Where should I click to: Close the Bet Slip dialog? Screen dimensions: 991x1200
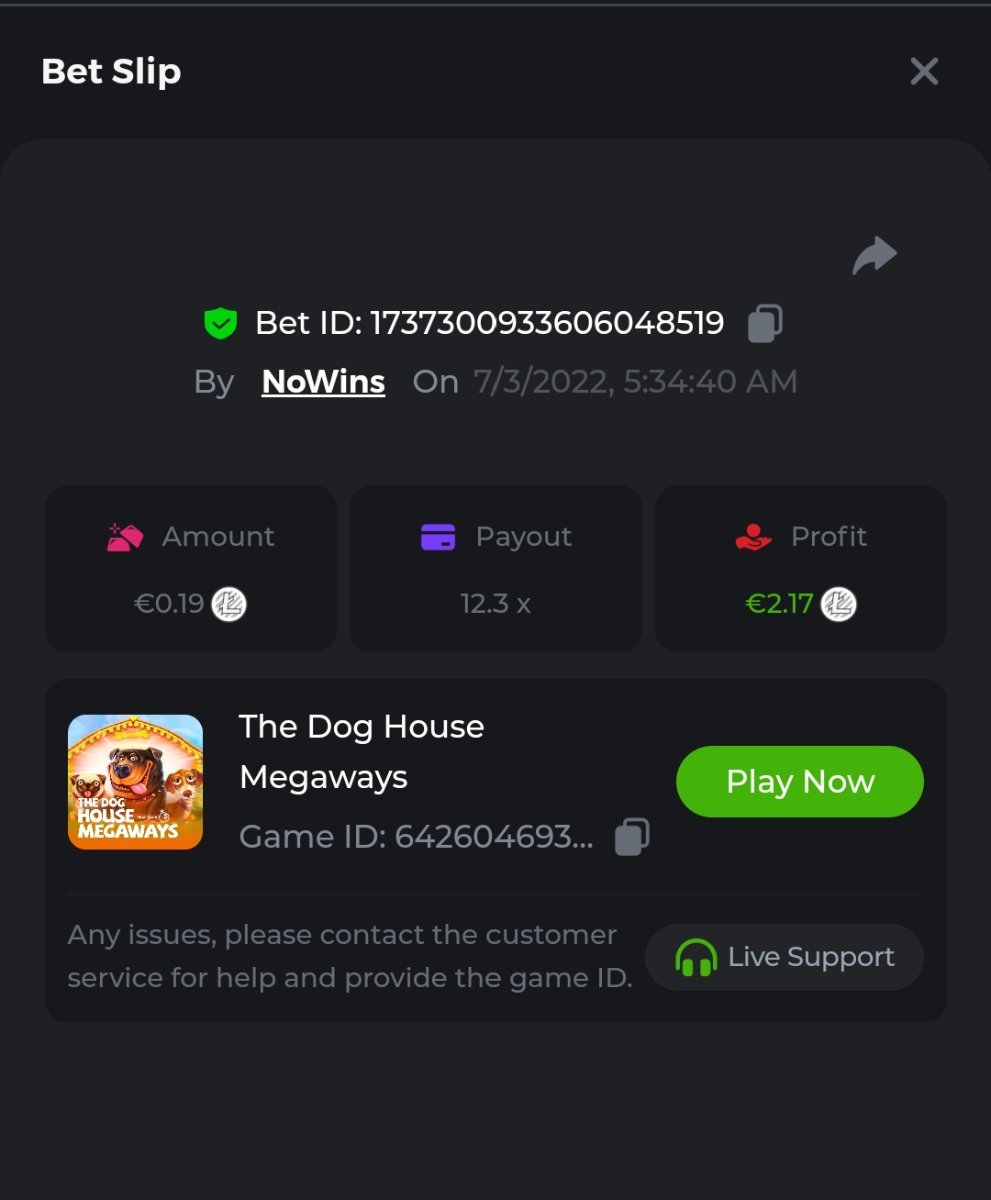tap(924, 71)
